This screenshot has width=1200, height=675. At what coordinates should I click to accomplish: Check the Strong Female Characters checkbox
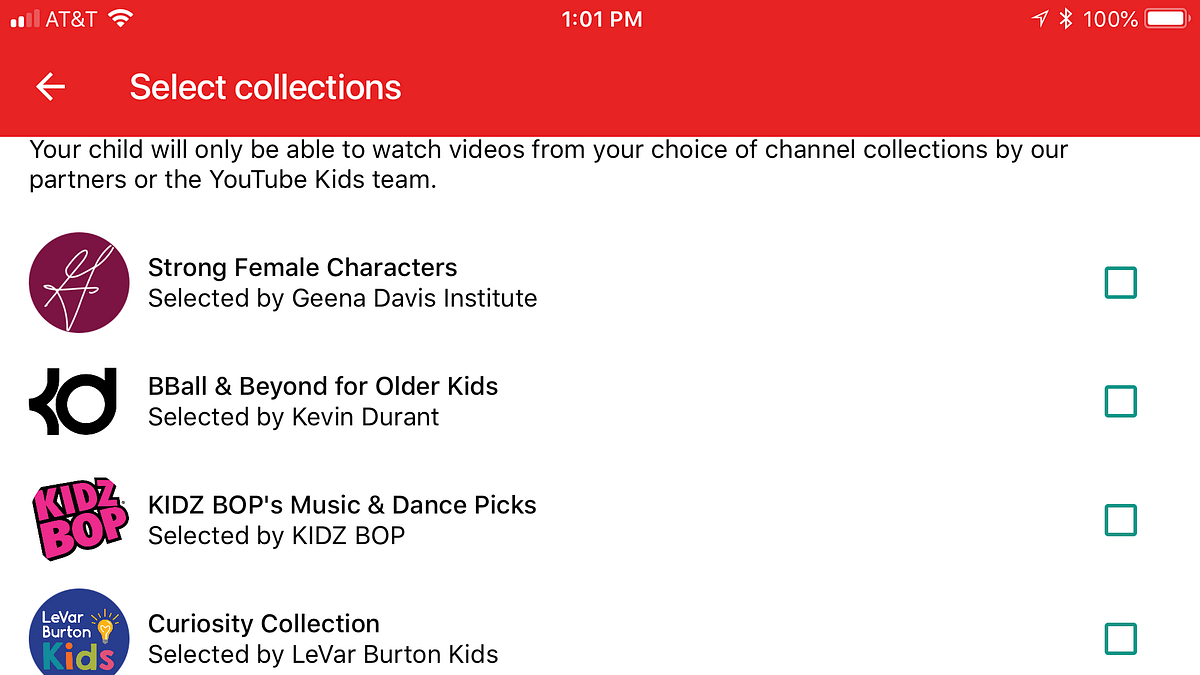click(1120, 283)
